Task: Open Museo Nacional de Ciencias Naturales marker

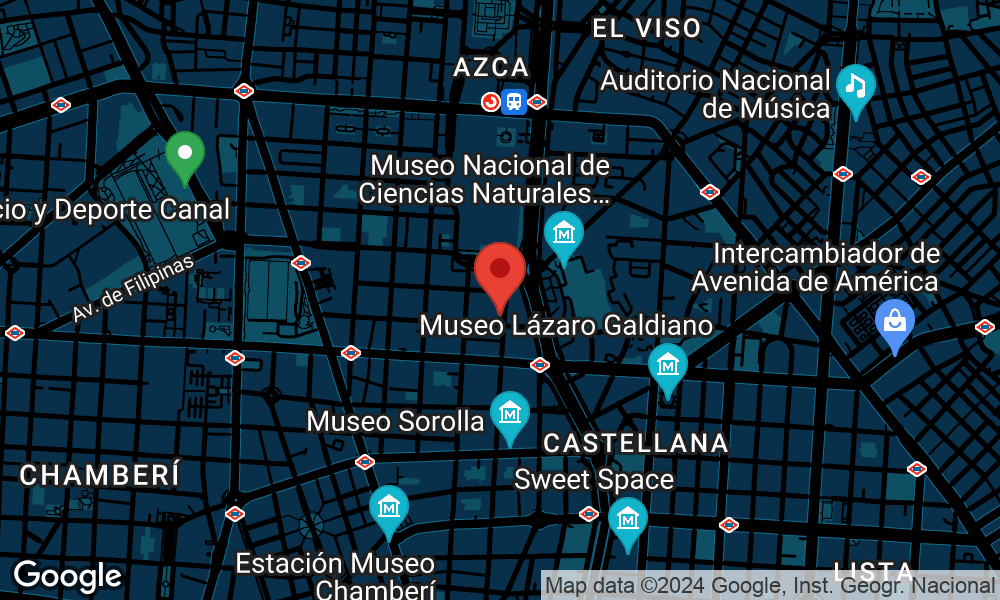Action: pos(564,233)
